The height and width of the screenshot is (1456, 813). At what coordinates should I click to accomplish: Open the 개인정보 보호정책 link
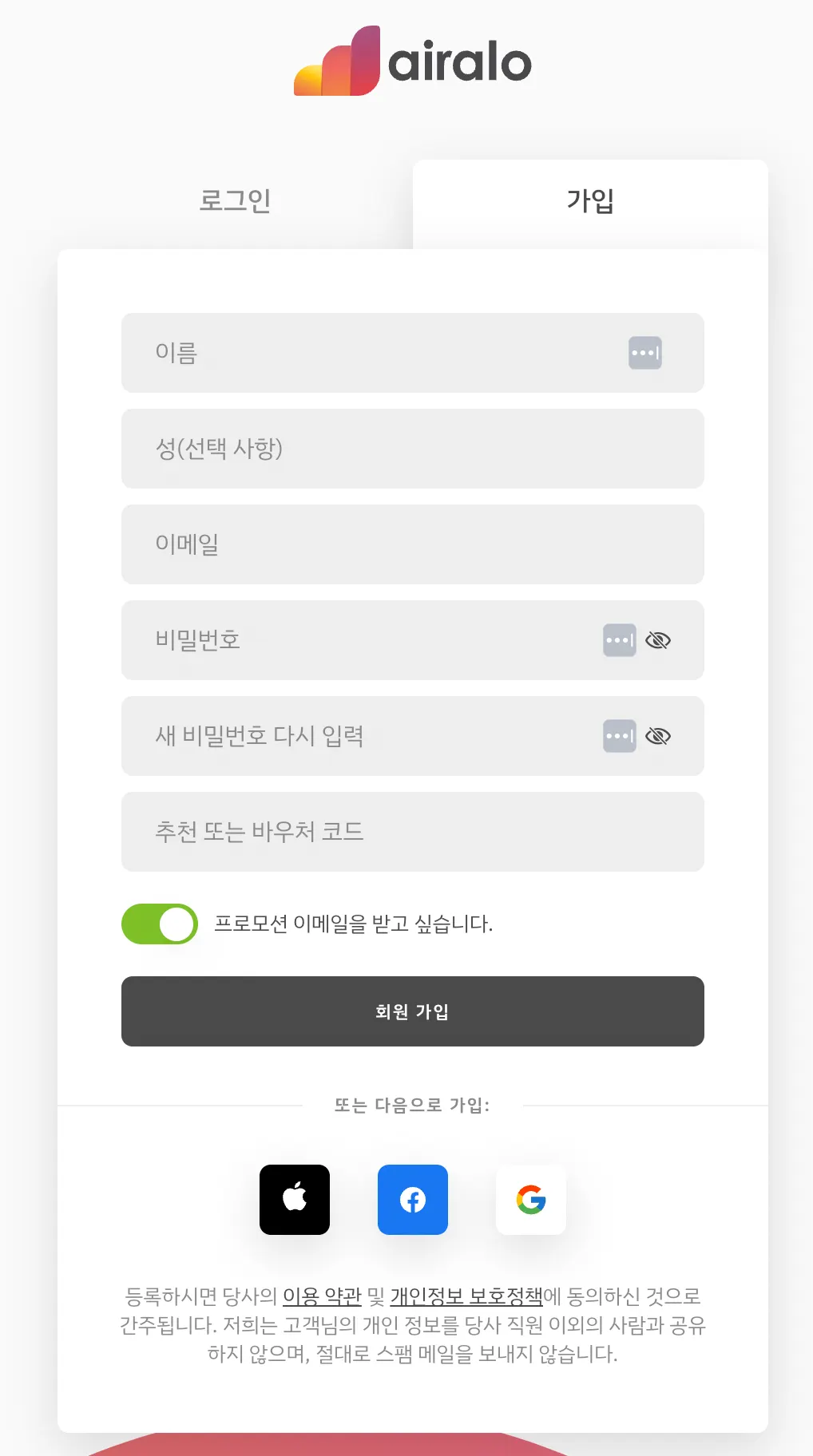coord(466,1296)
